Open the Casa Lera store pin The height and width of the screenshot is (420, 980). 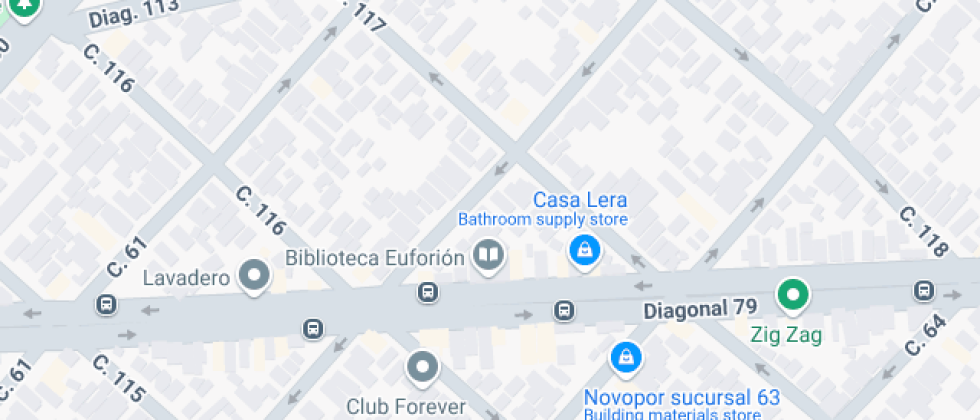tap(584, 251)
